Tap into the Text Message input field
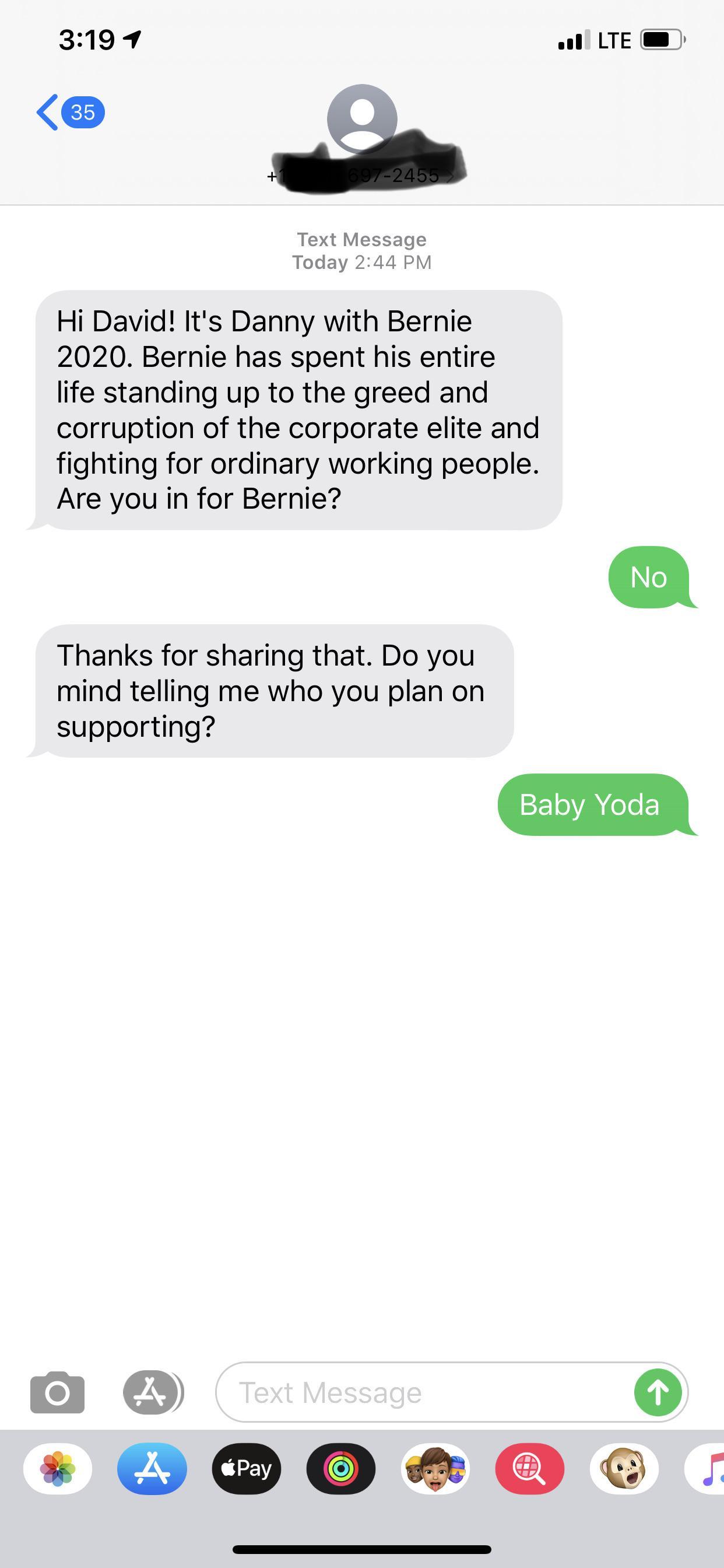724x1568 pixels. (426, 1392)
